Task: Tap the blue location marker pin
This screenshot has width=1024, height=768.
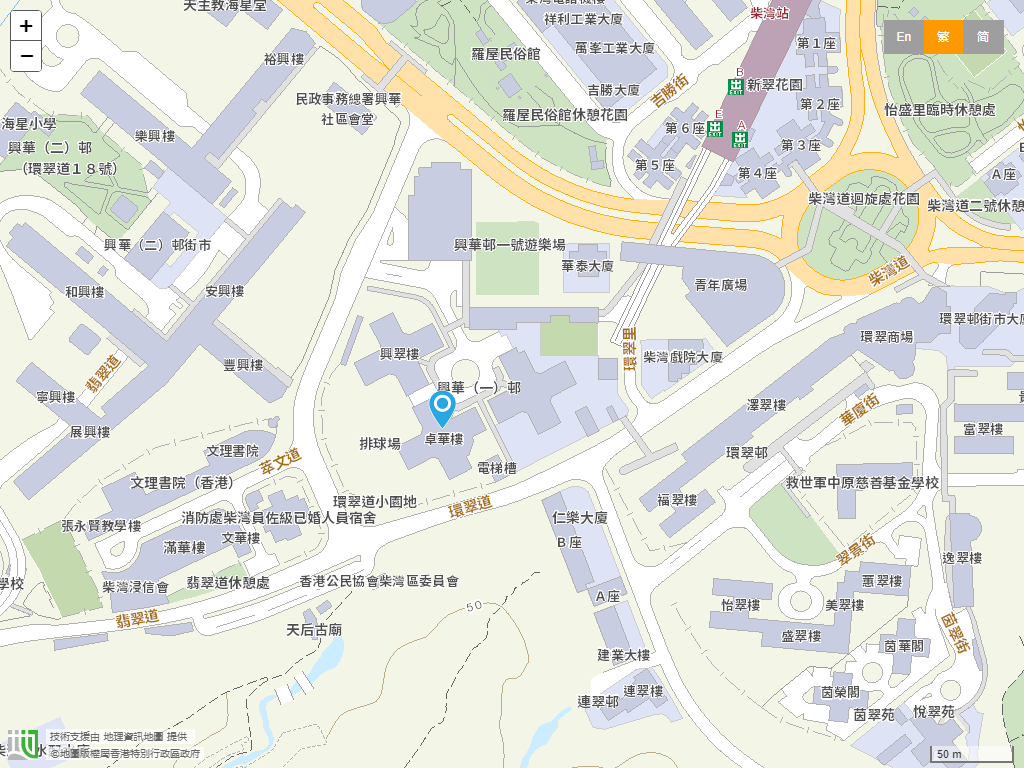Action: [x=442, y=408]
